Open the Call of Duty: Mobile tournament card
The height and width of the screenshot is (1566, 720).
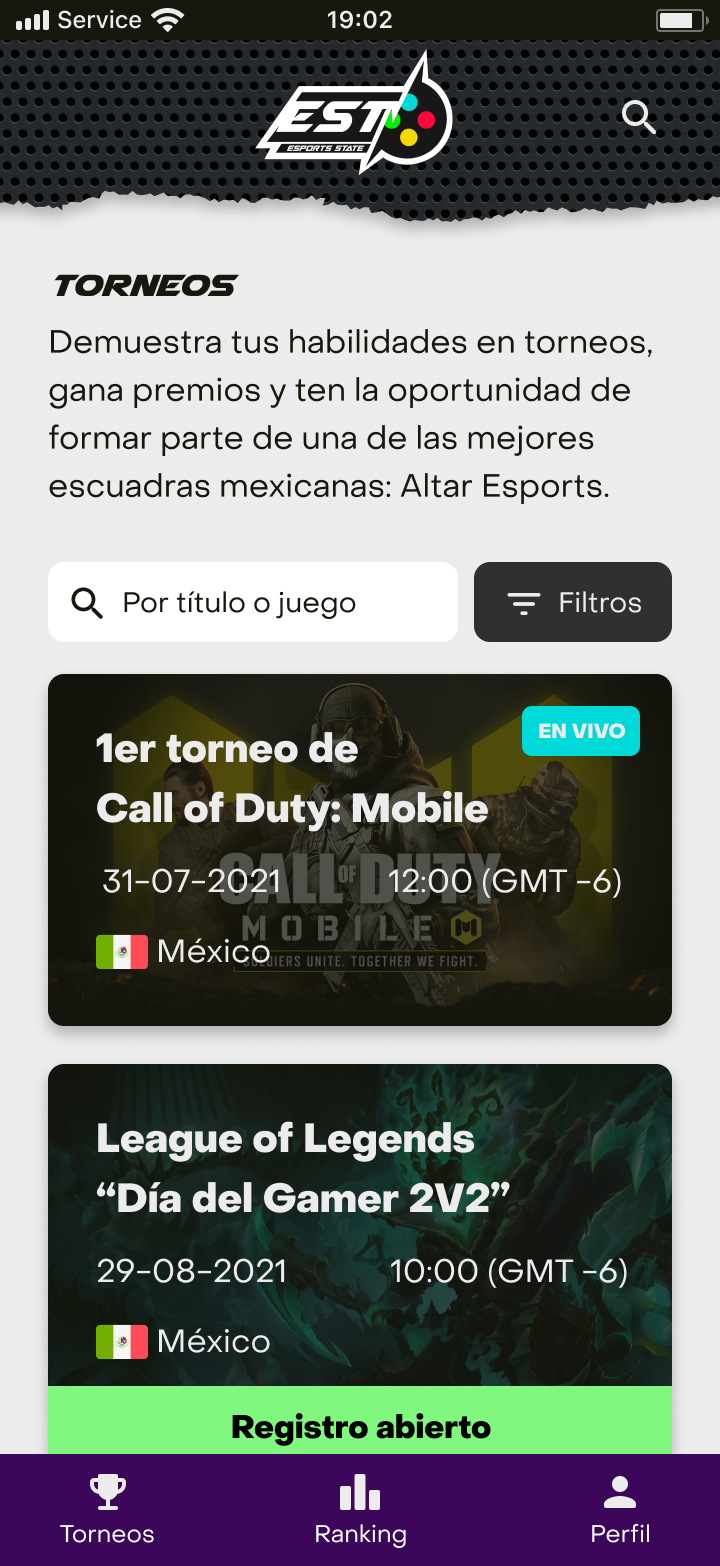coord(360,850)
